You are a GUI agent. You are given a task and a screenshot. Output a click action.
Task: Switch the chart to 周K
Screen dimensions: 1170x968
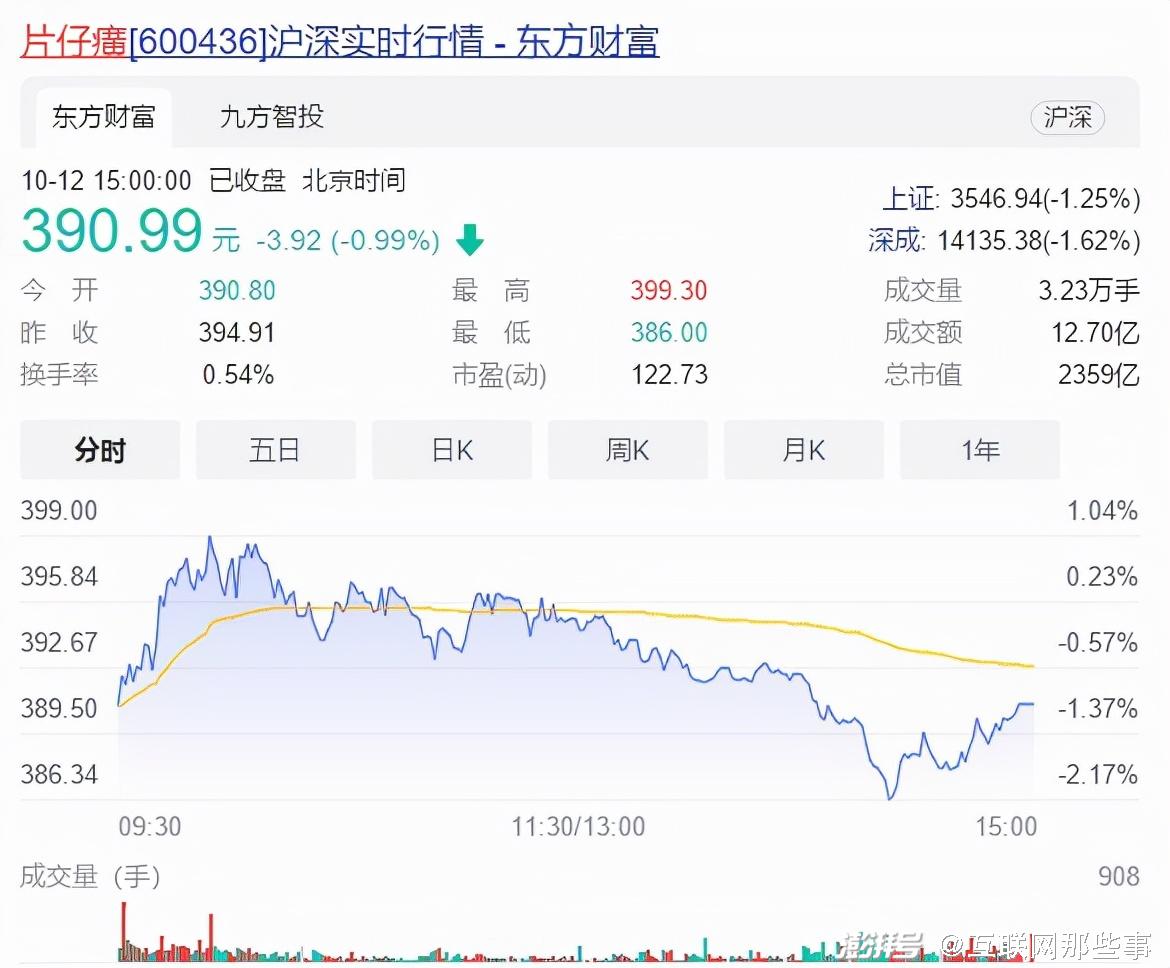(627, 450)
